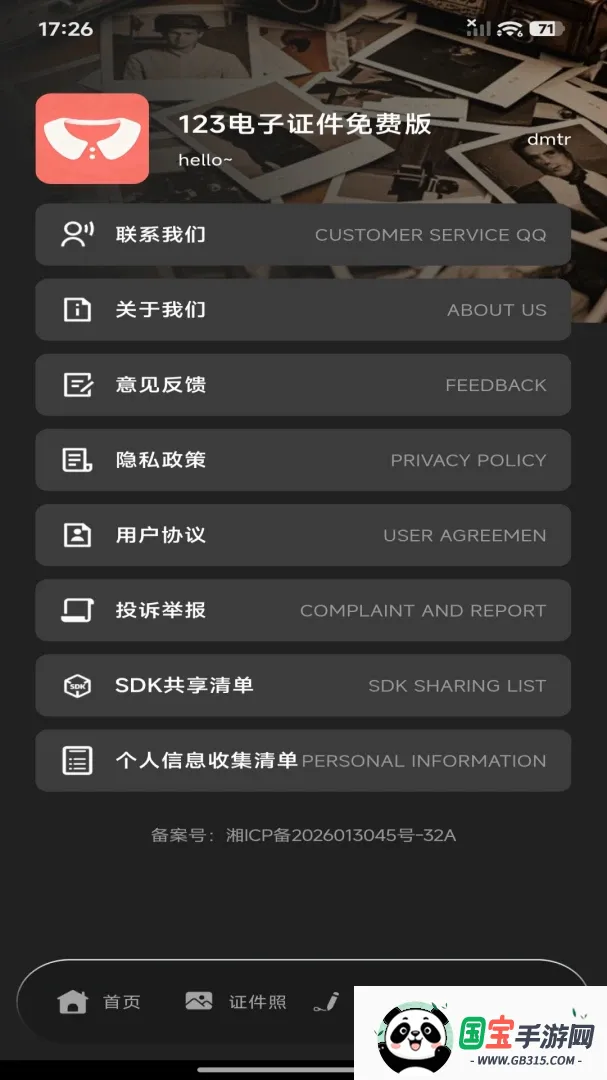Open 个人信息收集清单 personal information list
The height and width of the screenshot is (1080, 607).
point(303,760)
